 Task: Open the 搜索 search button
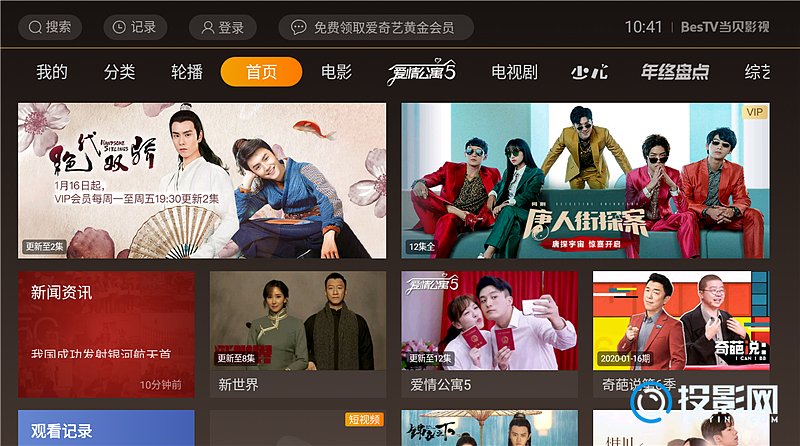point(50,27)
